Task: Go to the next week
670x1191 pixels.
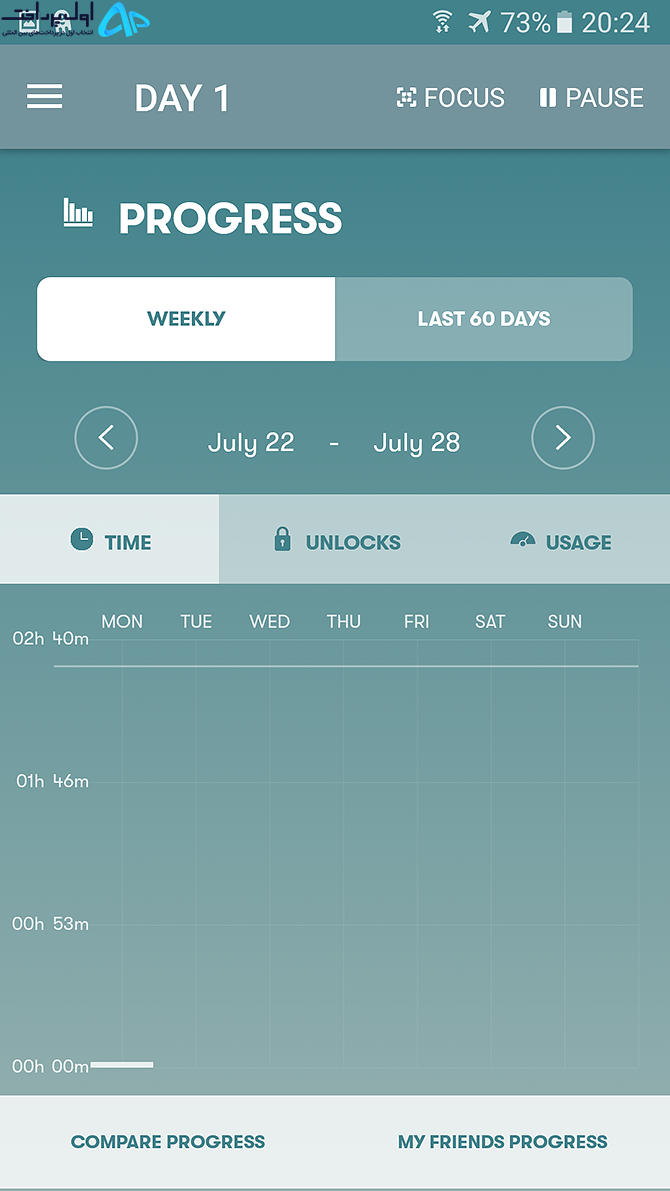Action: pyautogui.click(x=563, y=438)
